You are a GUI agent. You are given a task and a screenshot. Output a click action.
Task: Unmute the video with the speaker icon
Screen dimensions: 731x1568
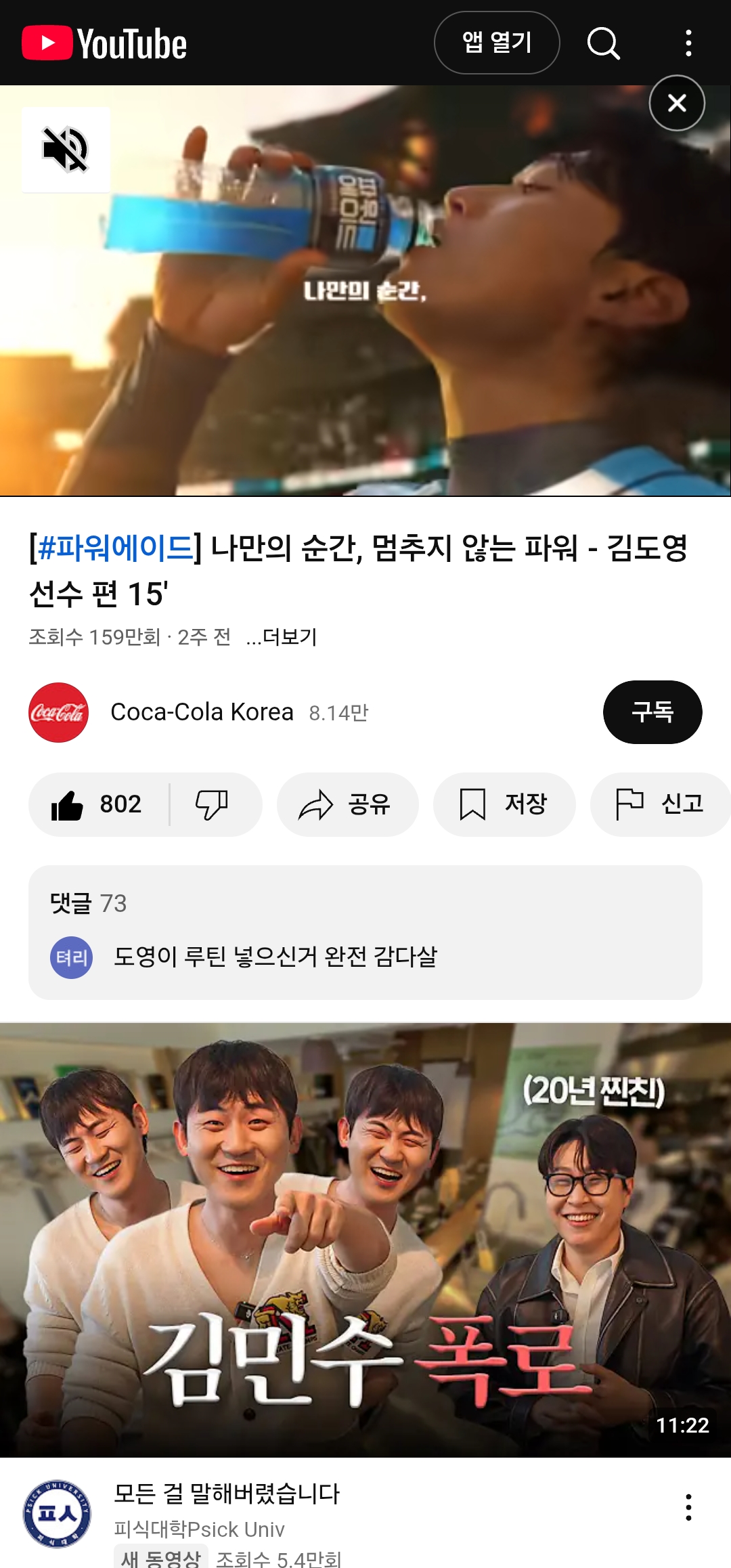click(x=66, y=150)
